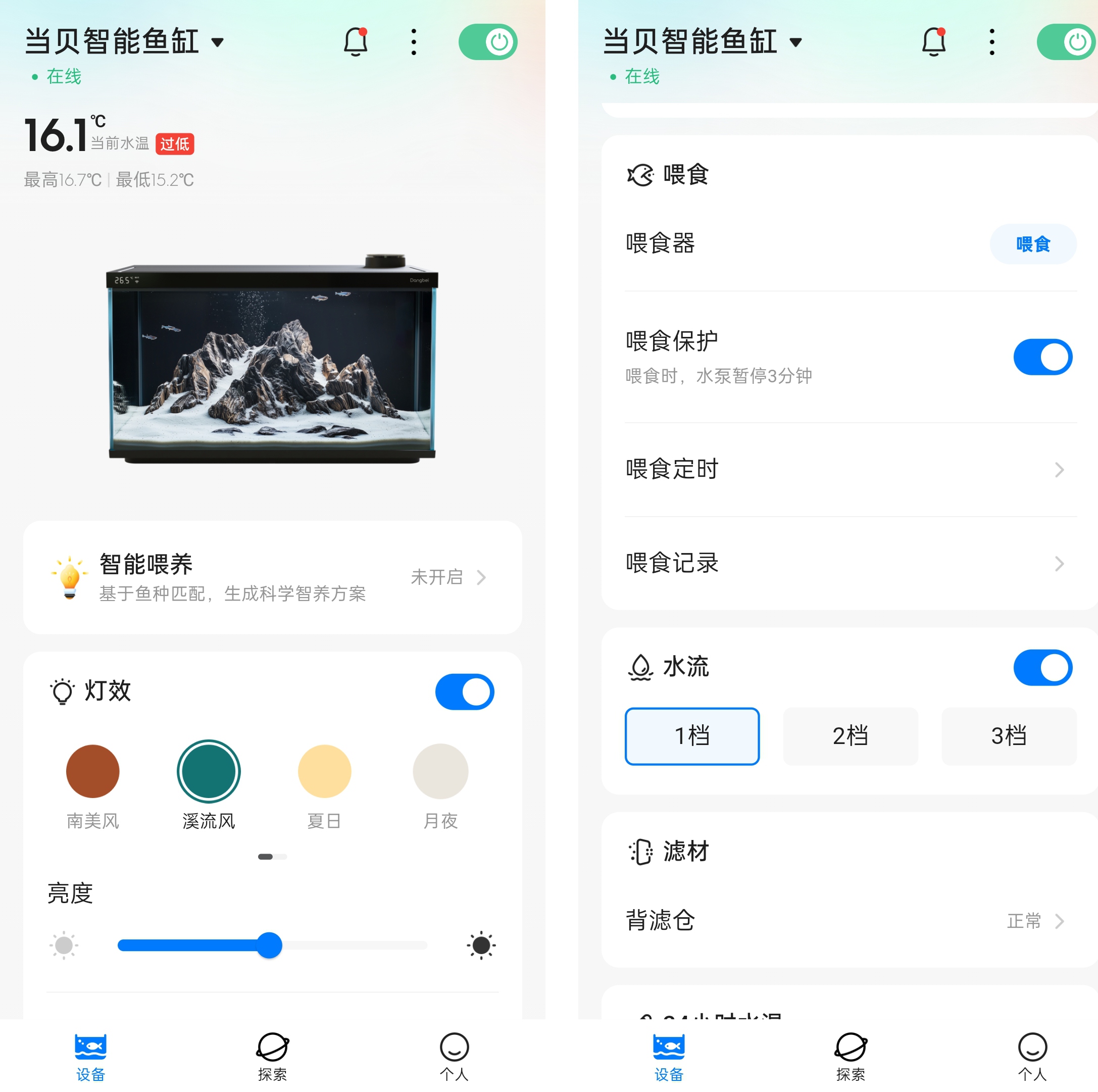Tap the blue 喂食 button for 喂食器

(x=1033, y=244)
